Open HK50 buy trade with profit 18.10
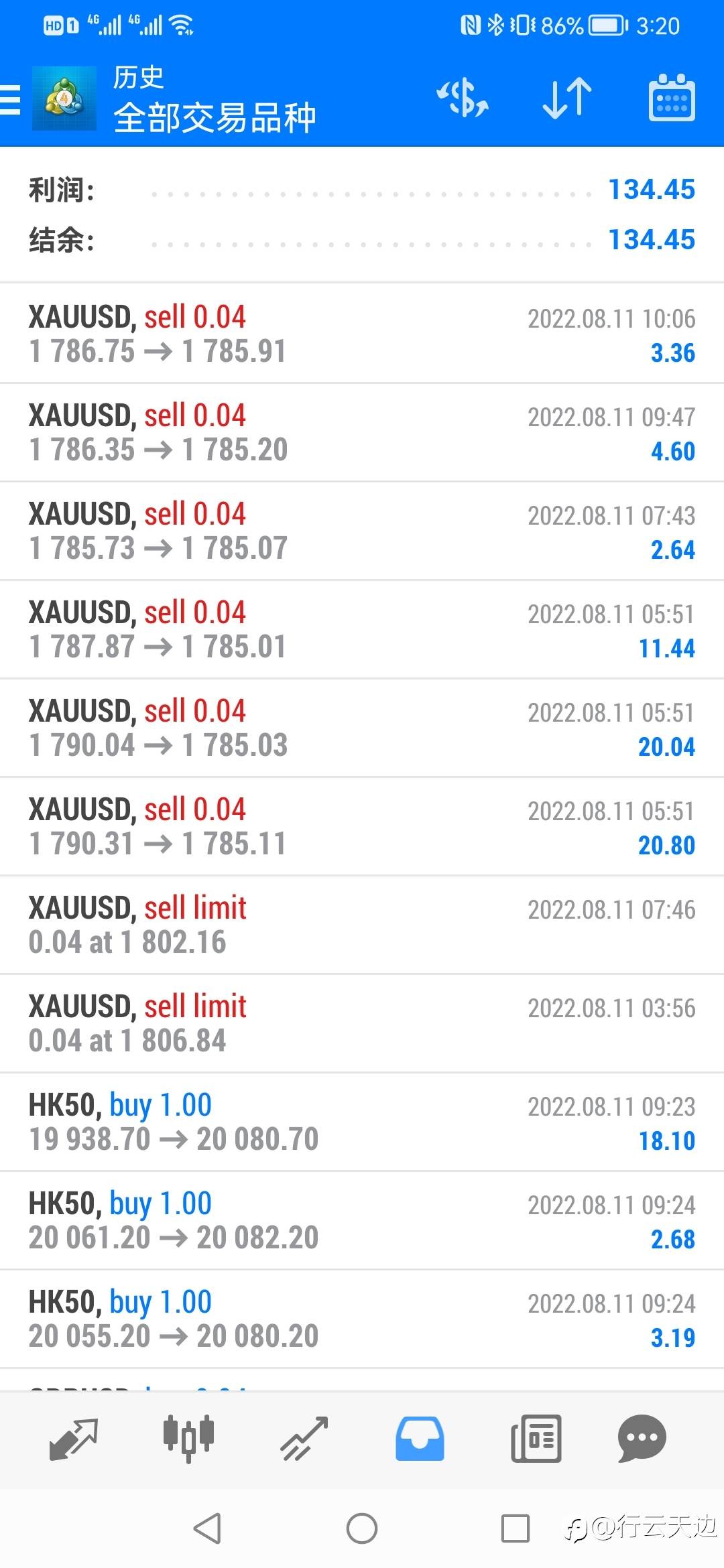This screenshot has width=724, height=1568. [362, 1122]
